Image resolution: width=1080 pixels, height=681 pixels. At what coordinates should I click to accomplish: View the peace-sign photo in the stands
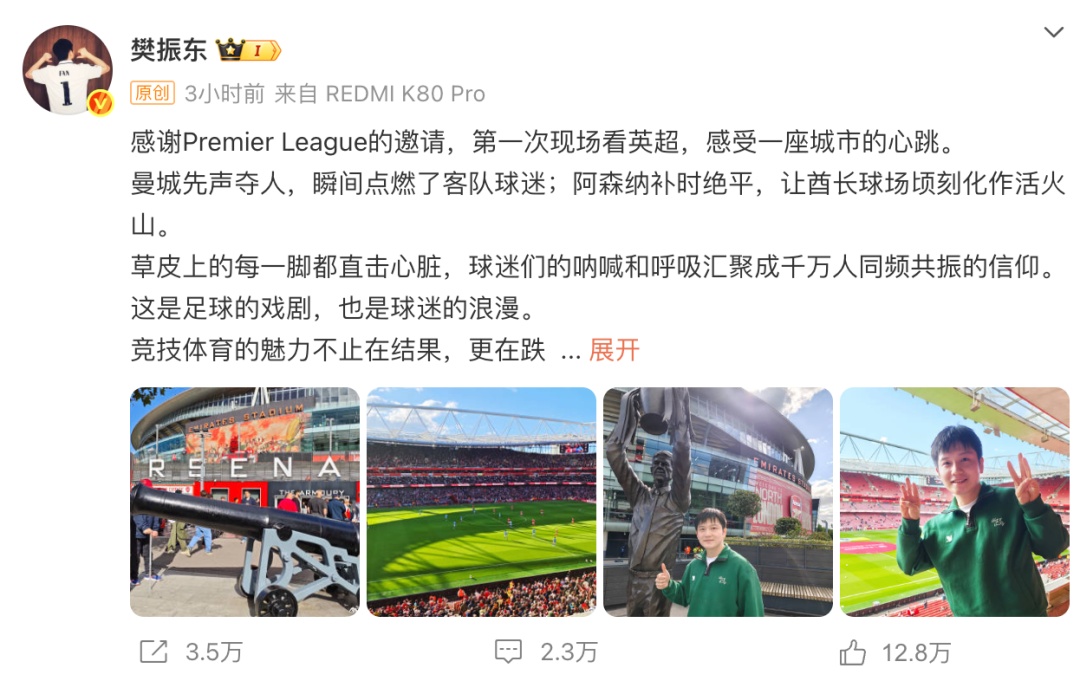click(x=954, y=501)
